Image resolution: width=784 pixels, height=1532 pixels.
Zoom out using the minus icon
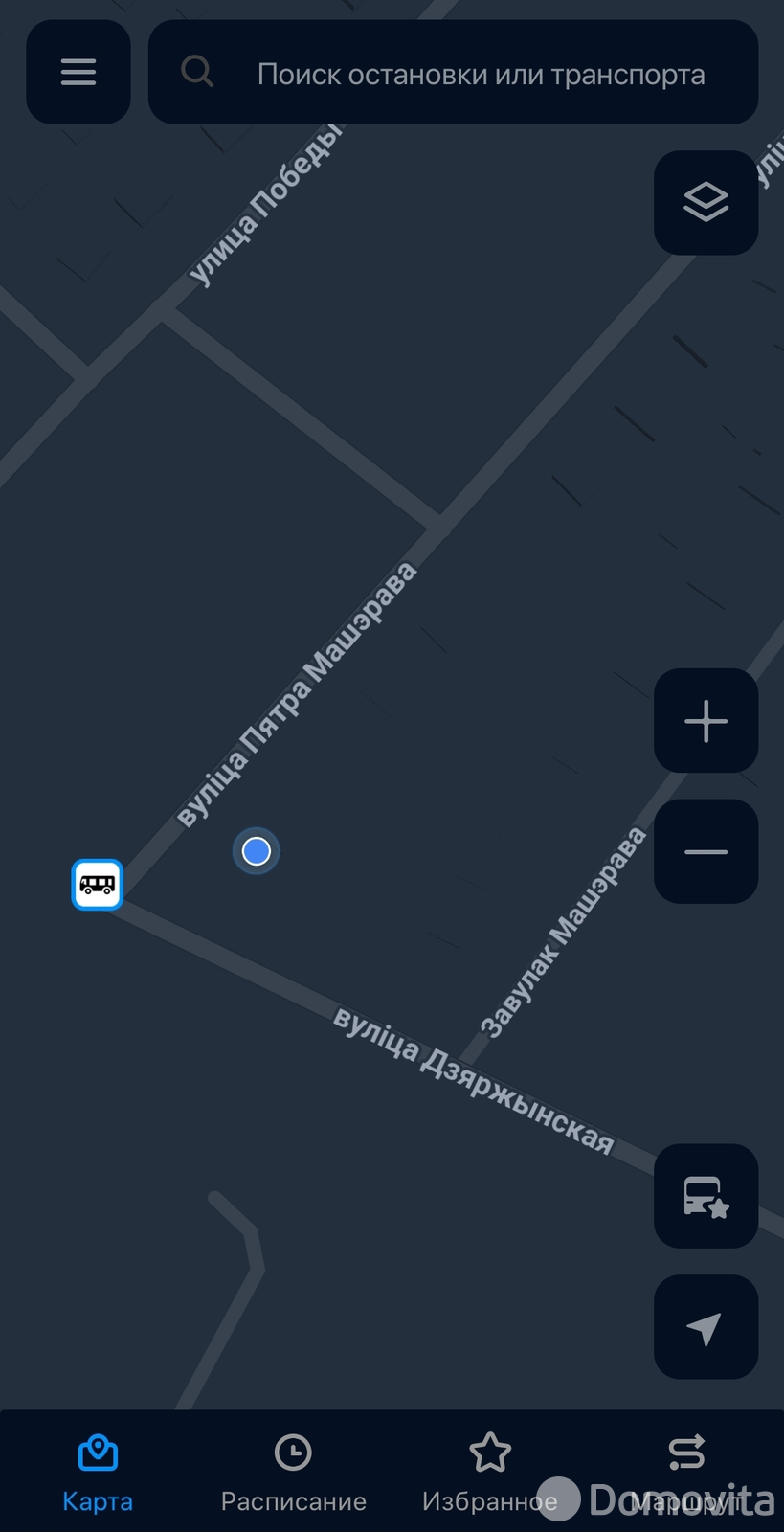706,851
